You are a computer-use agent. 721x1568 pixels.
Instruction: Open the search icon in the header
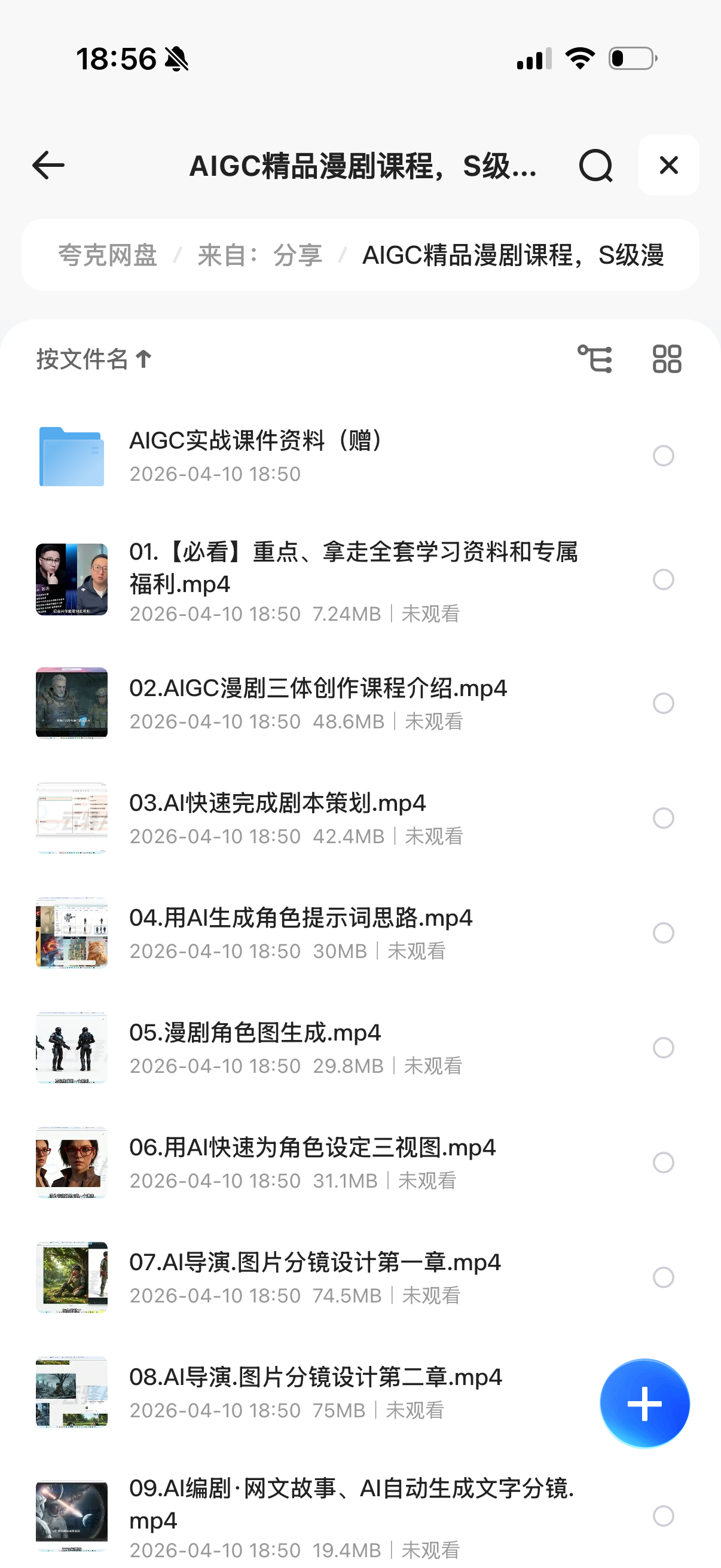tap(595, 166)
